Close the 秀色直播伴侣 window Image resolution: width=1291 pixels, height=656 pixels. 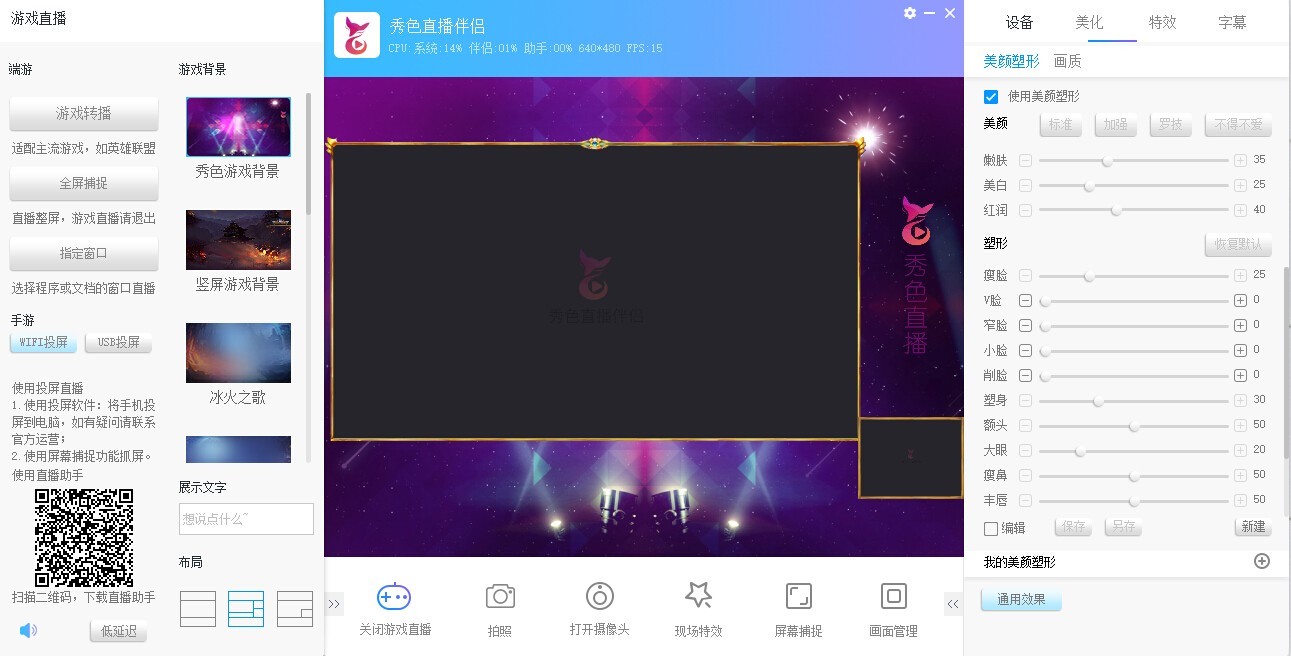tap(950, 13)
